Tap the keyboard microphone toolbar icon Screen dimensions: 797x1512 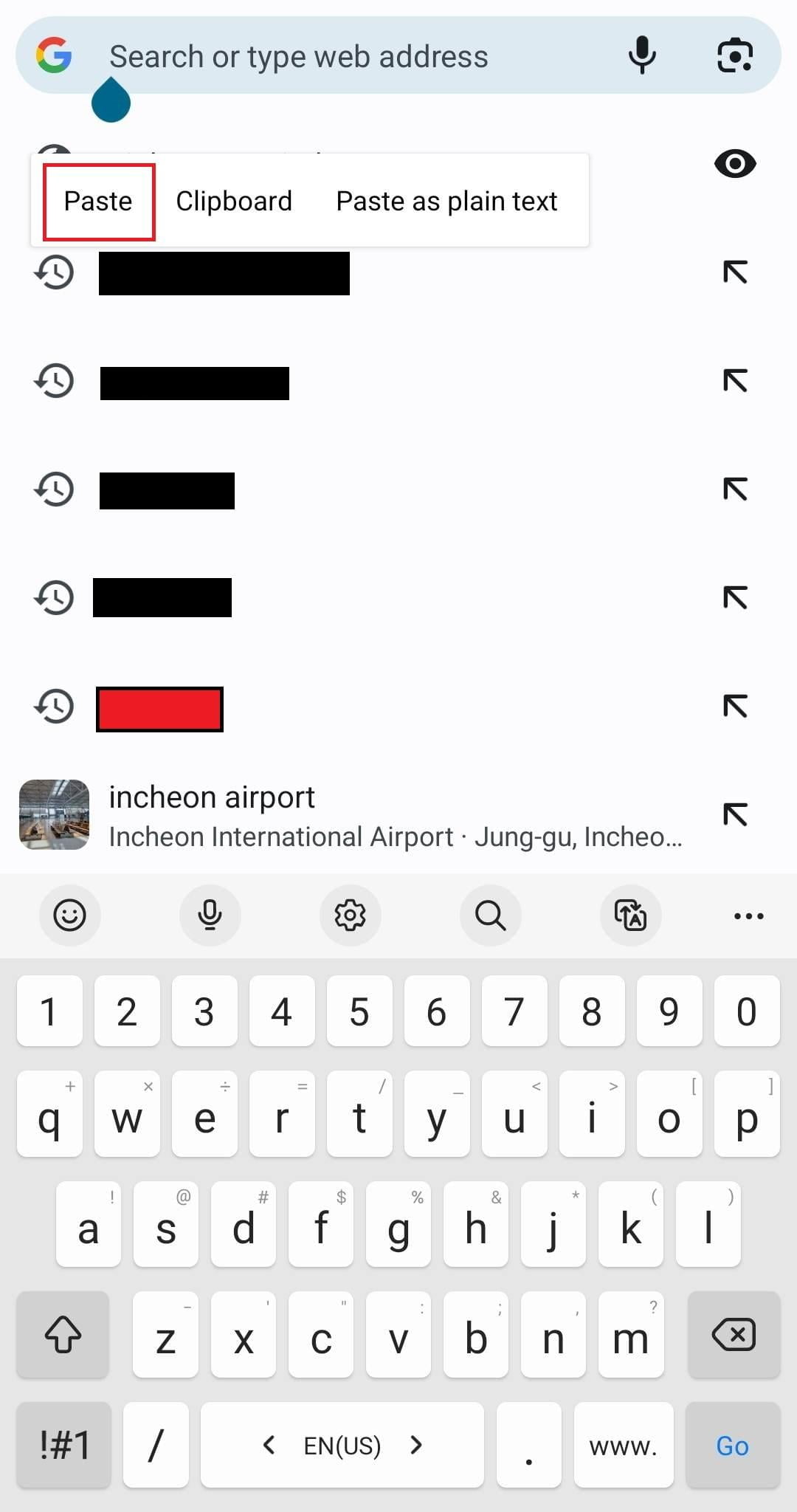(210, 915)
